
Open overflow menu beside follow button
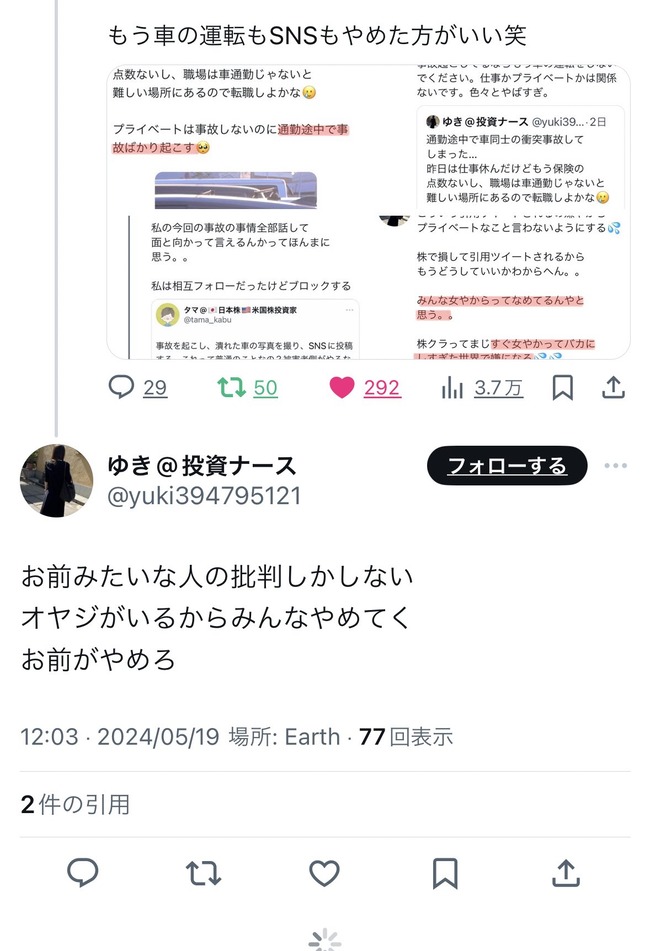(x=616, y=466)
